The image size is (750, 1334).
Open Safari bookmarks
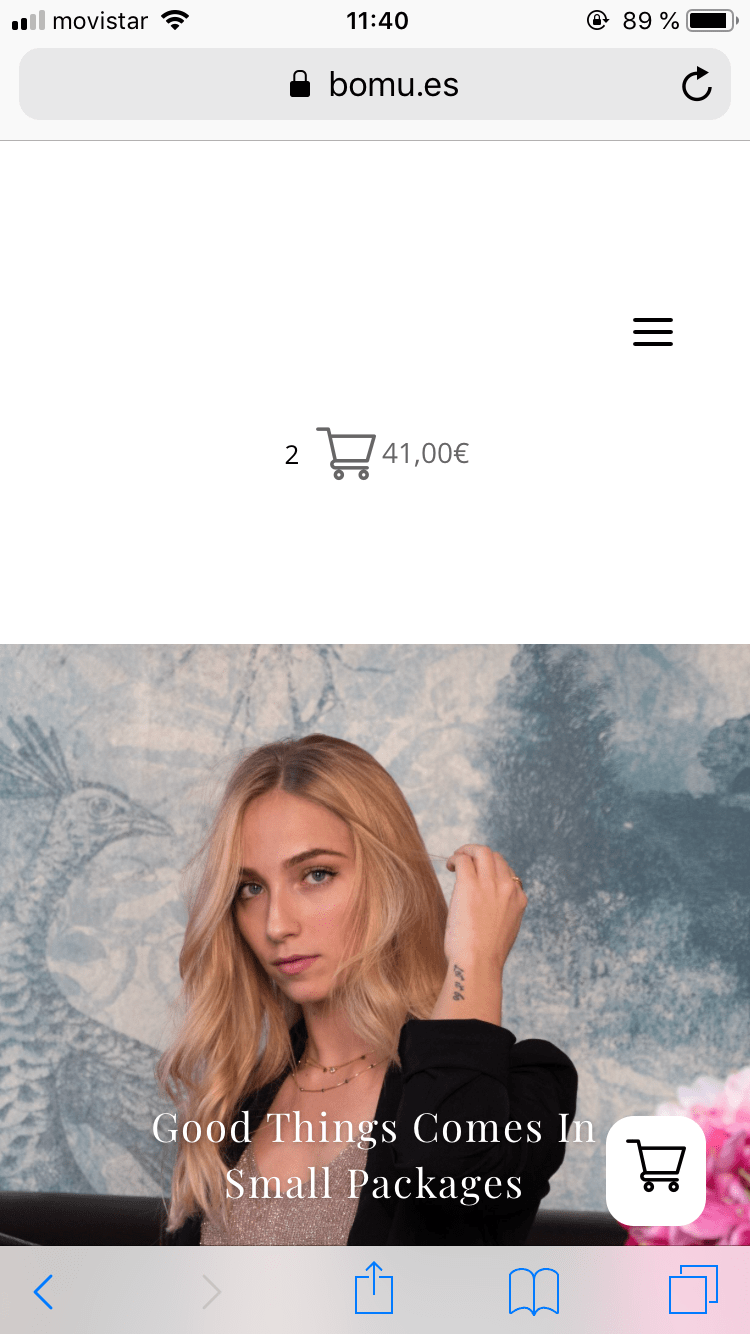pos(534,1291)
